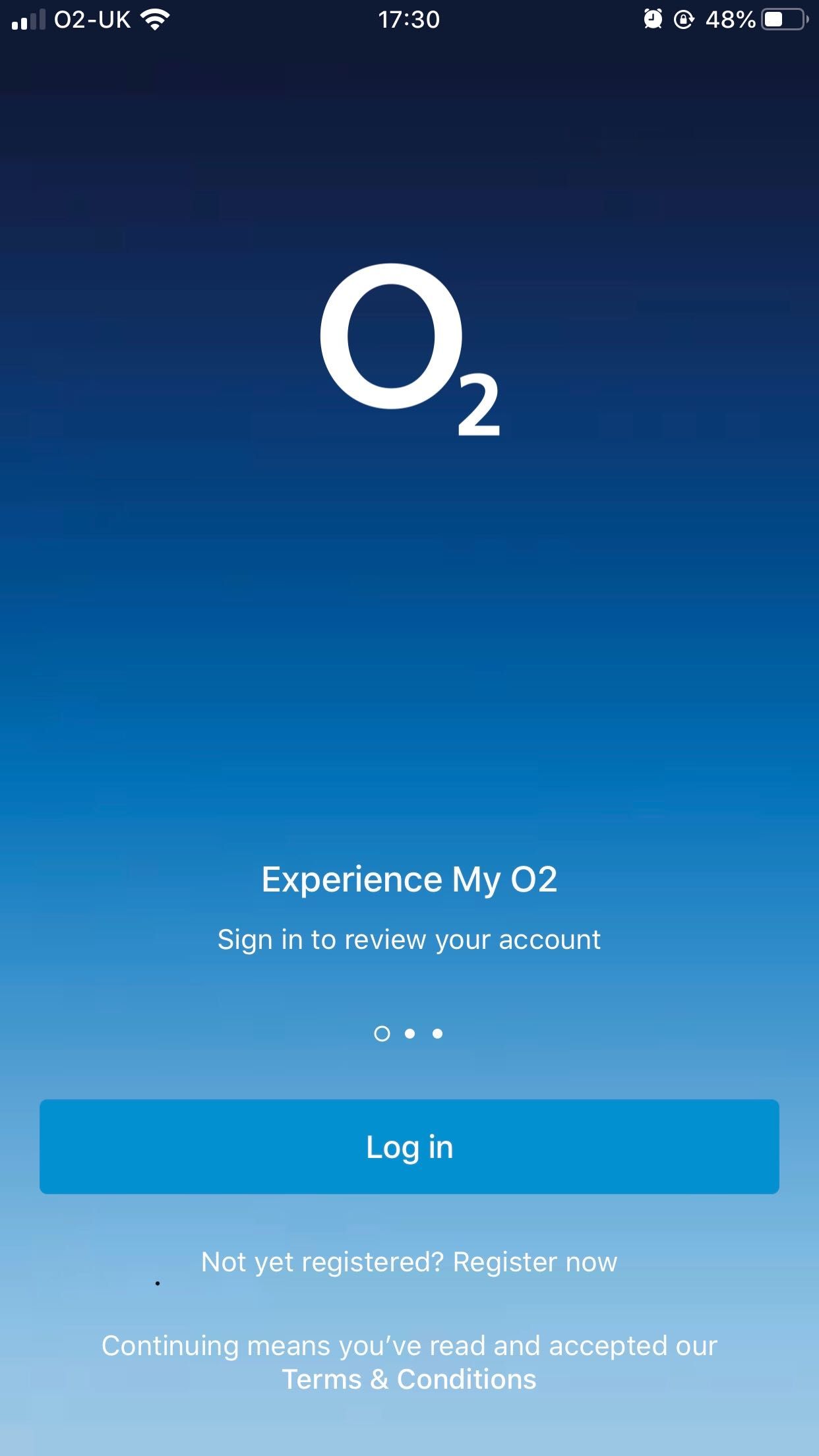This screenshot has width=819, height=1456.
Task: Open the Terms & Conditions link
Action: pyautogui.click(x=409, y=1380)
